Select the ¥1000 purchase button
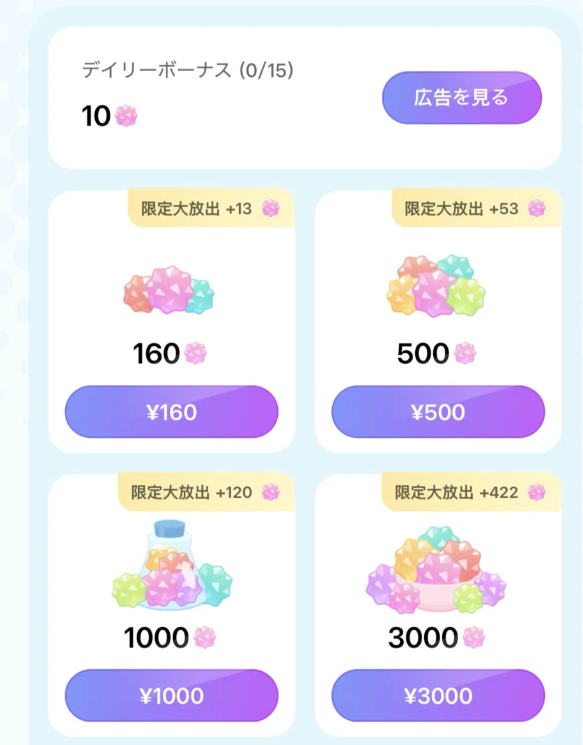 click(x=172, y=696)
